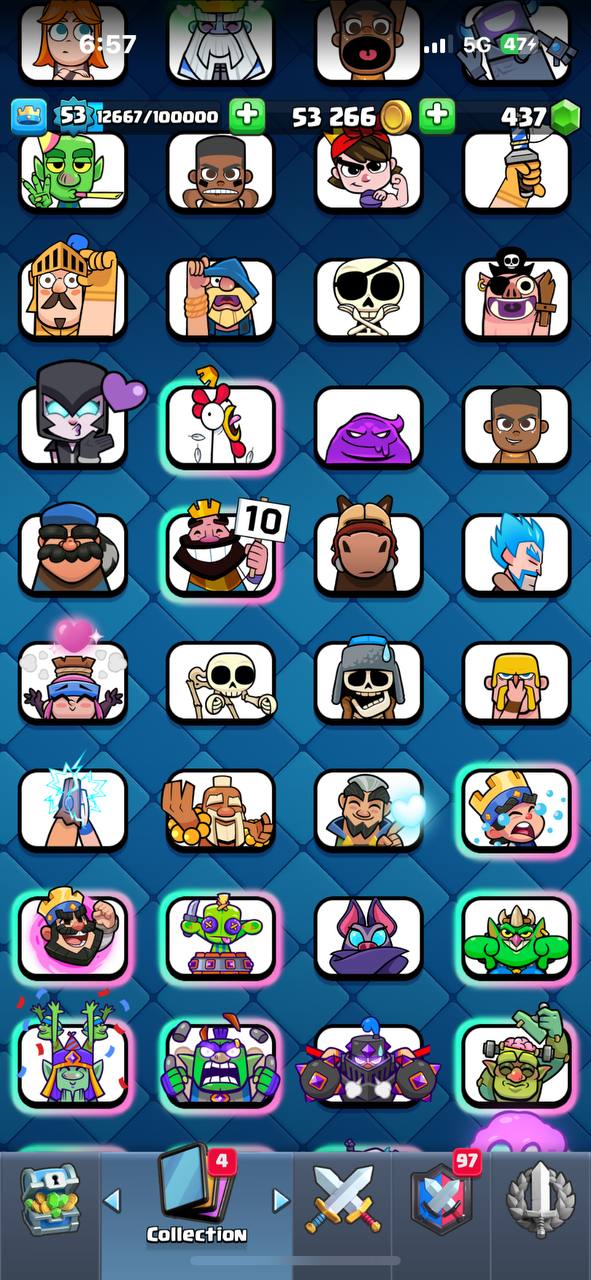
Task: Select the green goblin peace sign emote
Action: coord(73,171)
